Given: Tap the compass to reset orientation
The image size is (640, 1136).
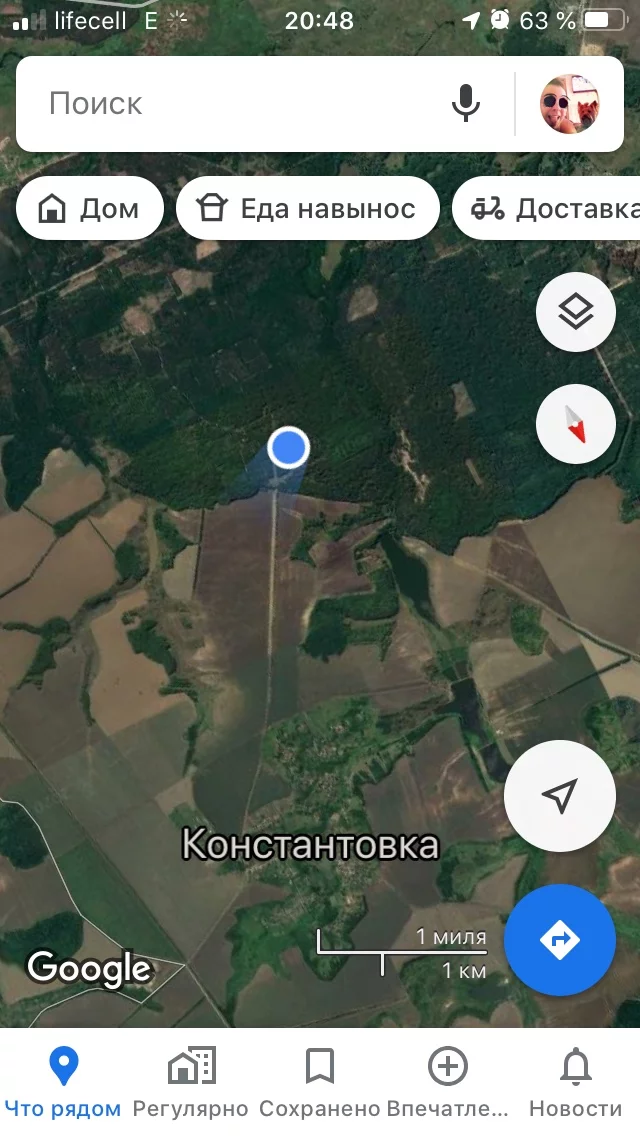Looking at the screenshot, I should 576,425.
